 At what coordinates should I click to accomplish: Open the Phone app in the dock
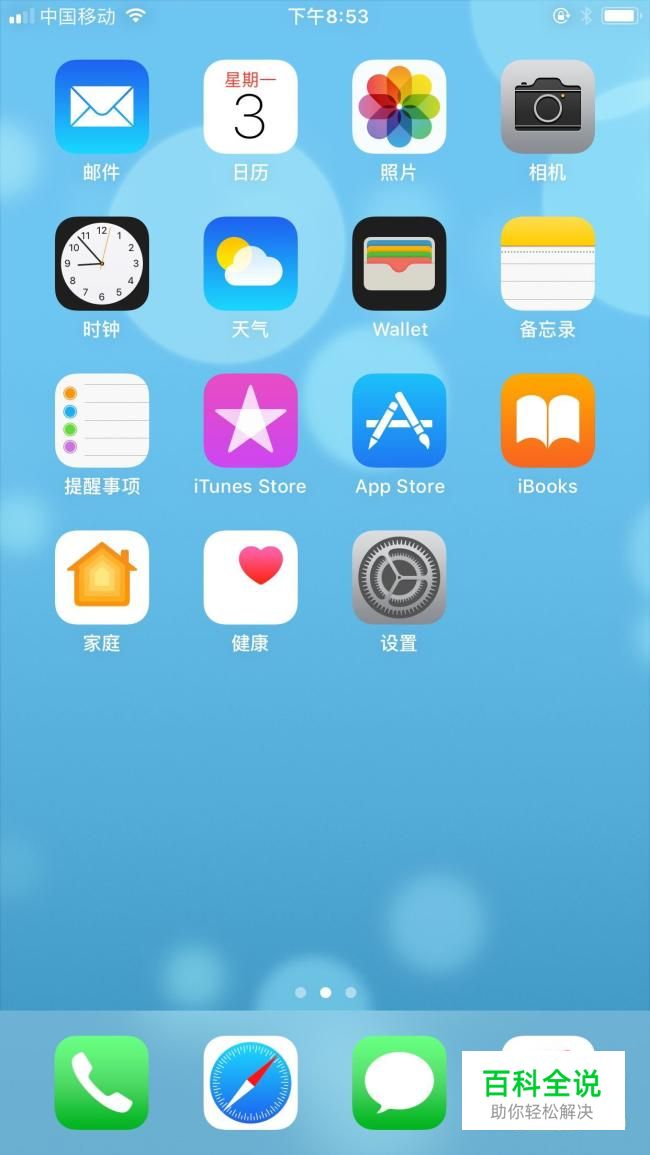click(101, 1083)
